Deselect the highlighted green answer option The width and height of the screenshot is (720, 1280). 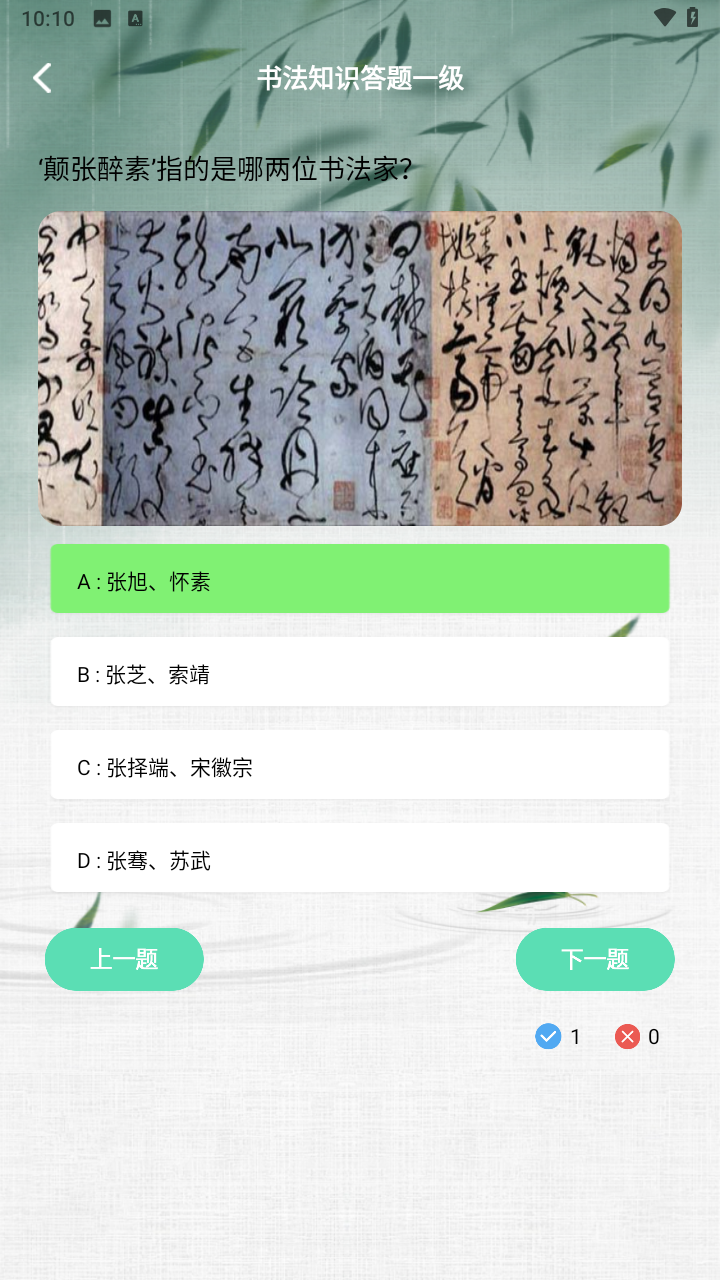pyautogui.click(x=360, y=578)
